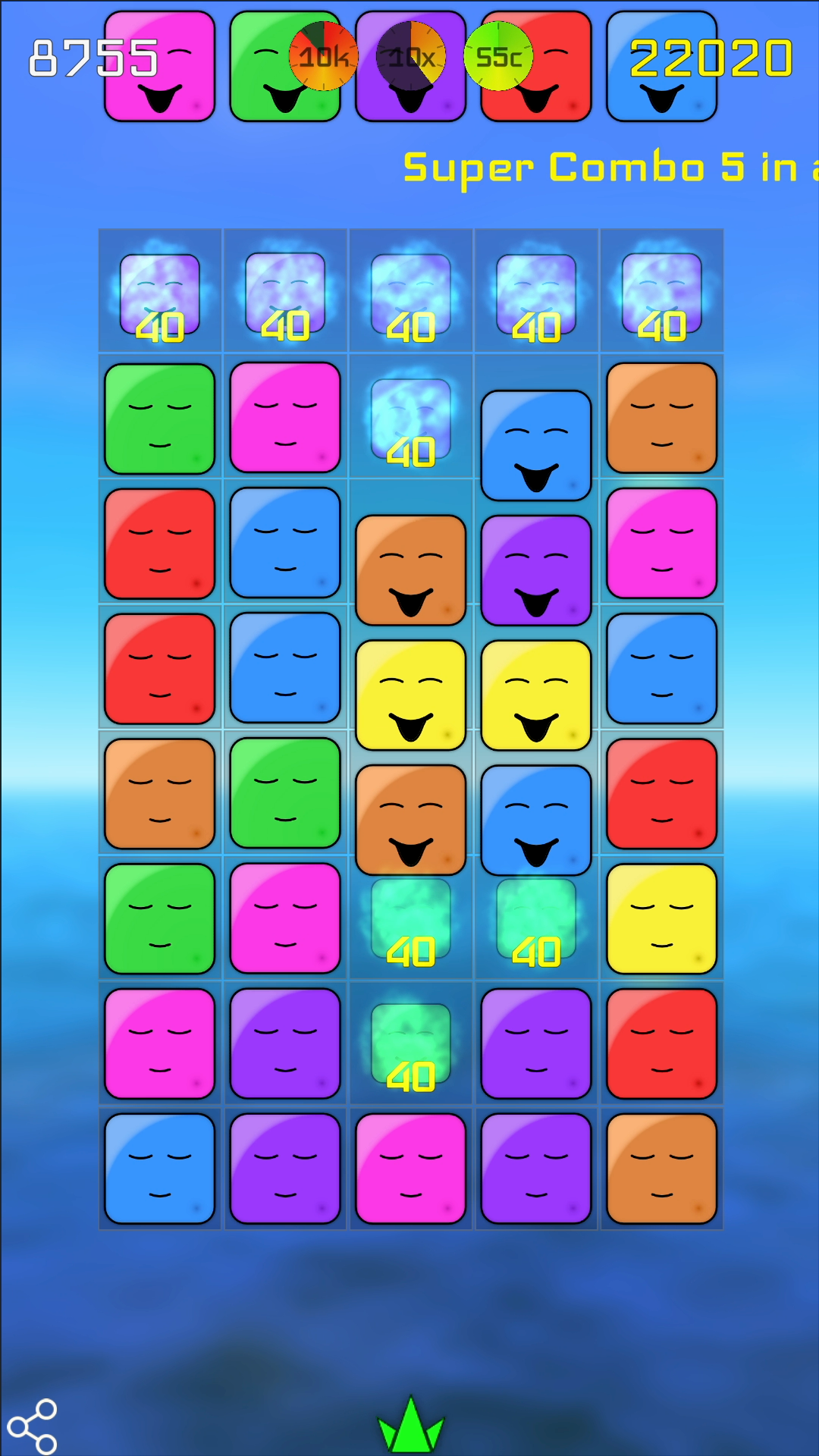Activate the 55c power-up badge
819x1456 pixels.
(498, 56)
